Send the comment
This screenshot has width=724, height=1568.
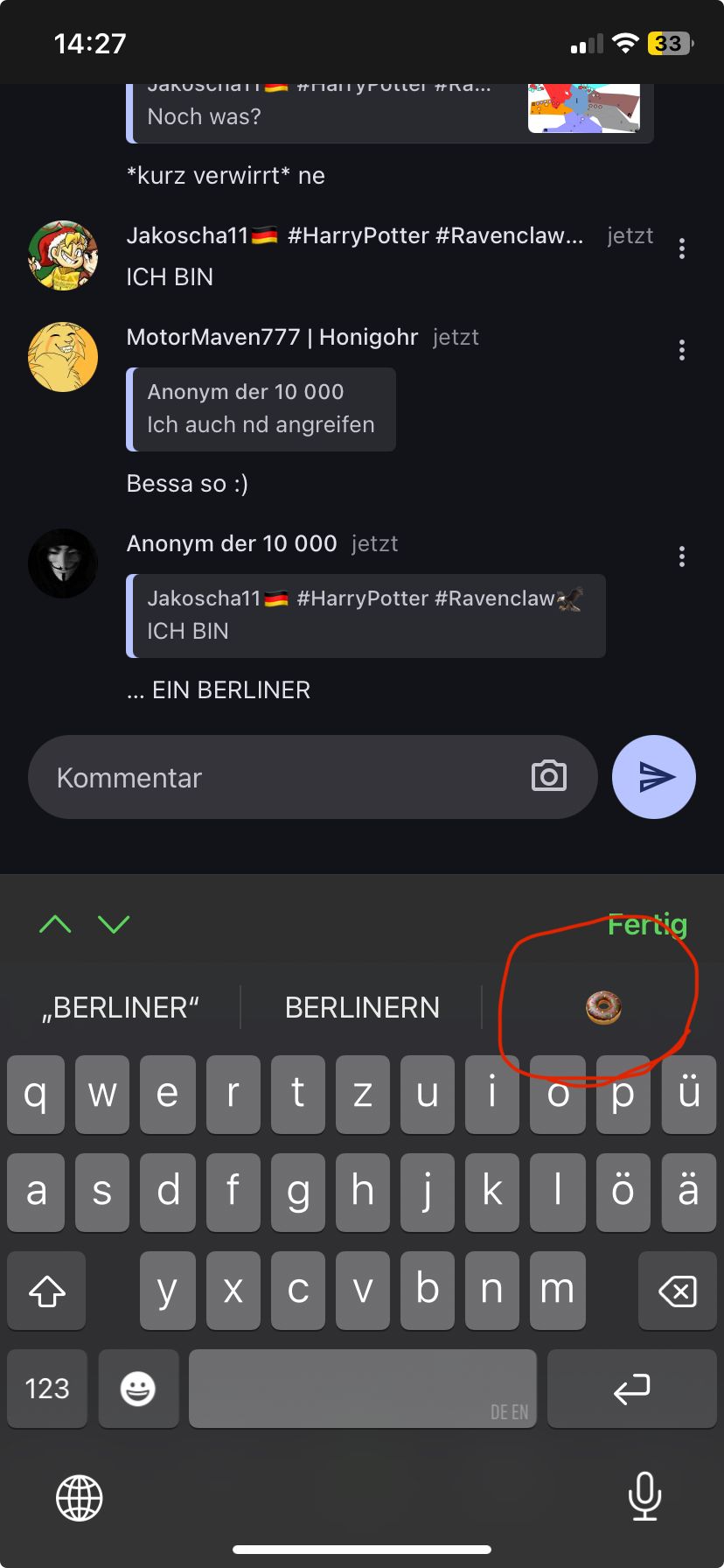[x=654, y=777]
